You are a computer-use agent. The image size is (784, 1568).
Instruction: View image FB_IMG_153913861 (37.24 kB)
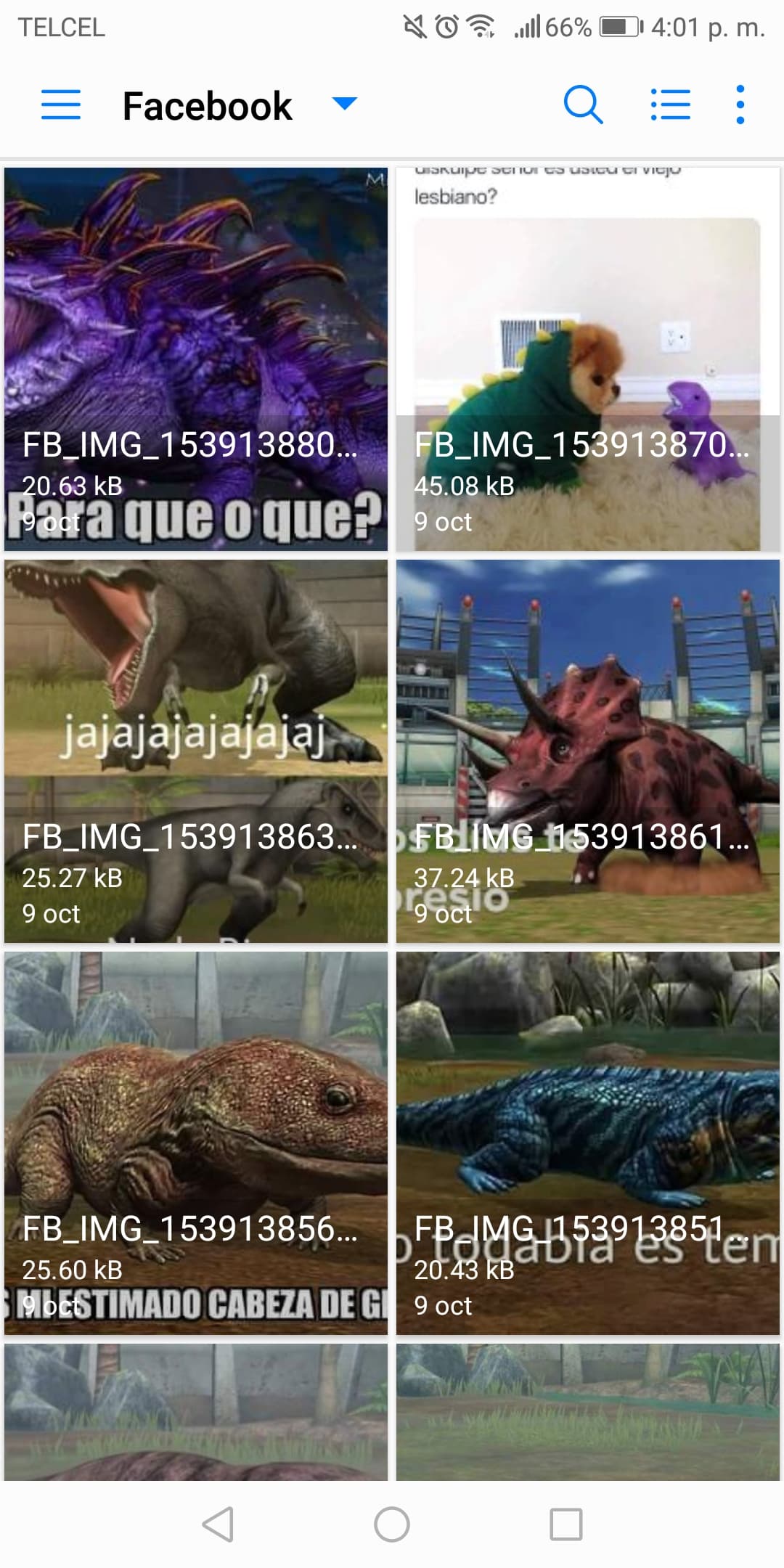click(588, 751)
